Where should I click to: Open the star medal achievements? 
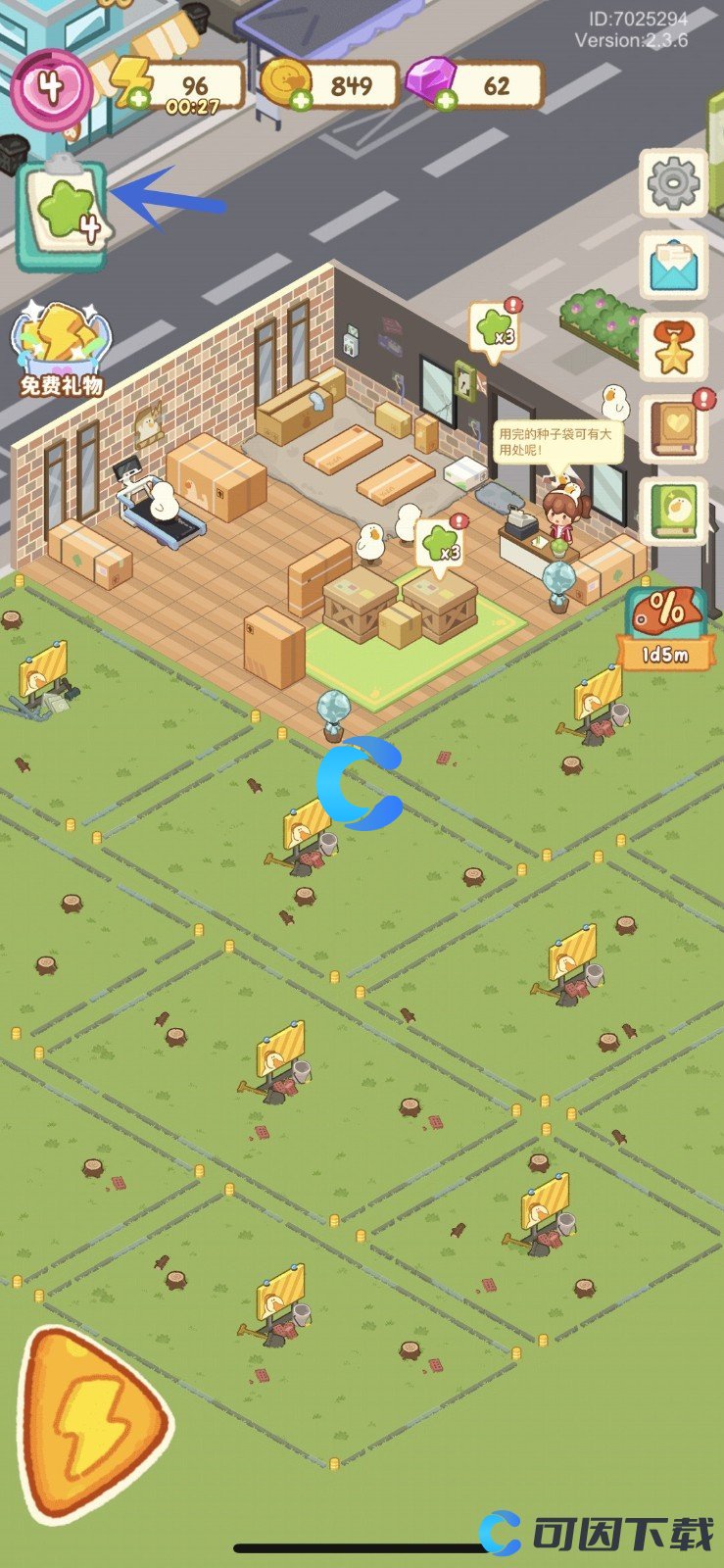pyautogui.click(x=673, y=348)
